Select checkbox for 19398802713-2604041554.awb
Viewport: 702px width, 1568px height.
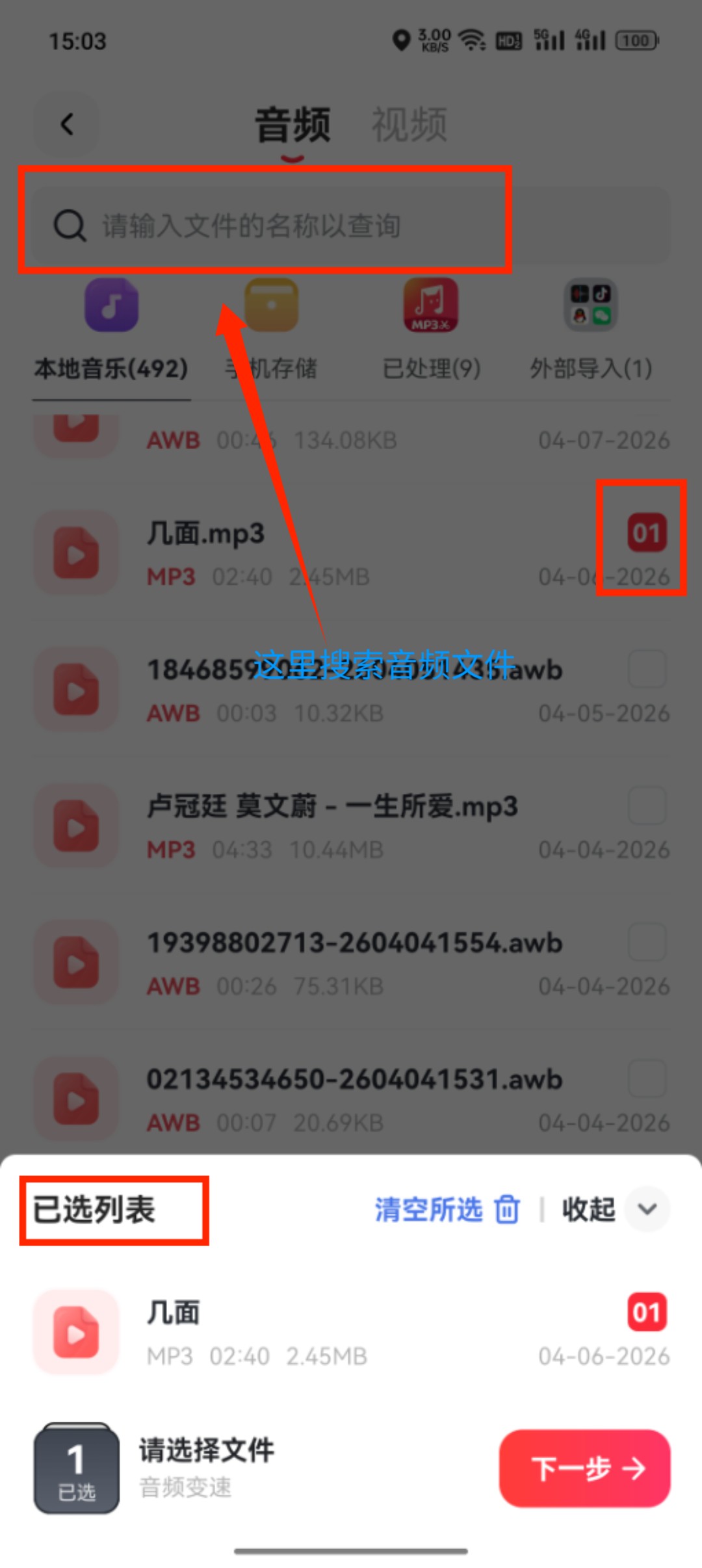point(647,943)
